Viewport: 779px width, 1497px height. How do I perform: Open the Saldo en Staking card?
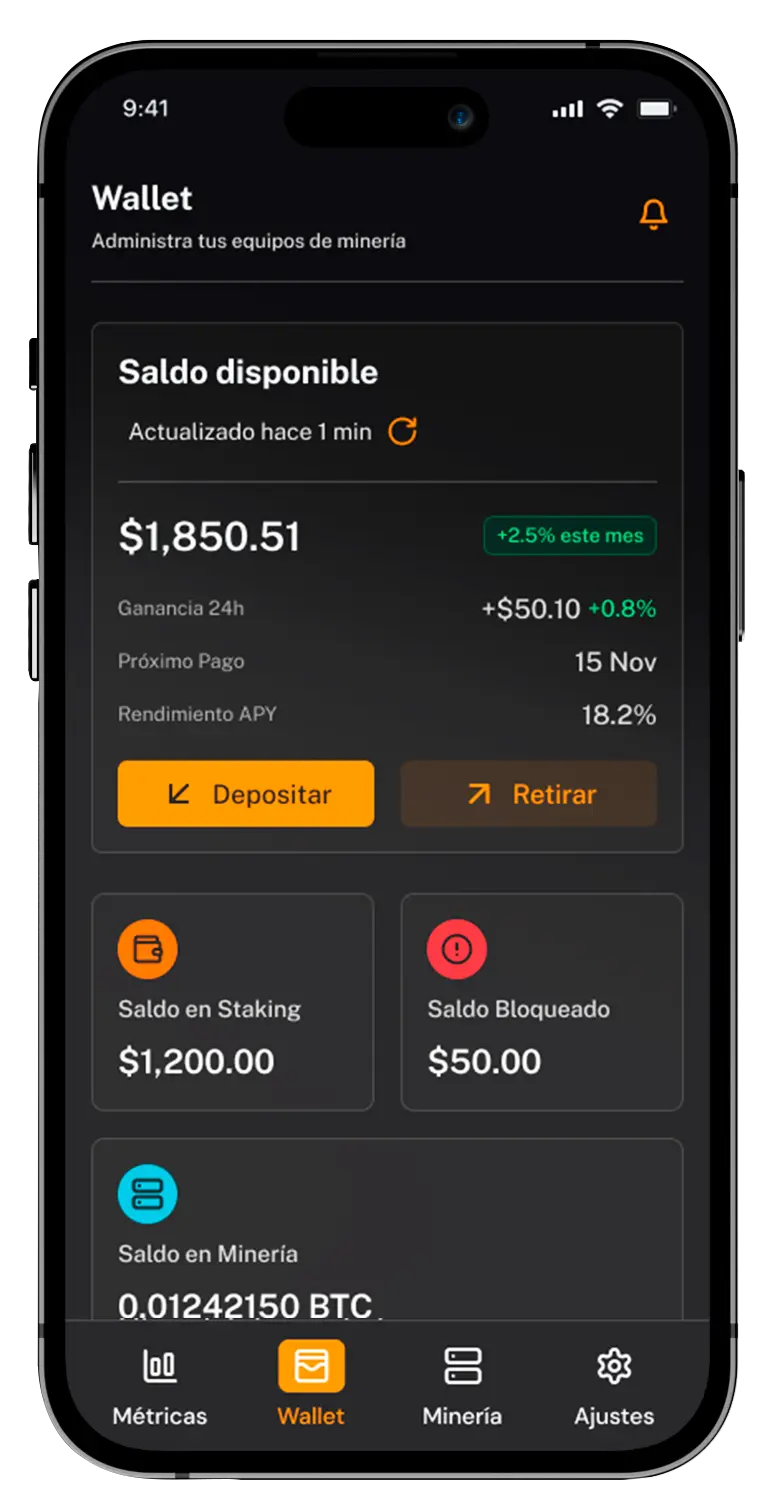click(232, 1001)
